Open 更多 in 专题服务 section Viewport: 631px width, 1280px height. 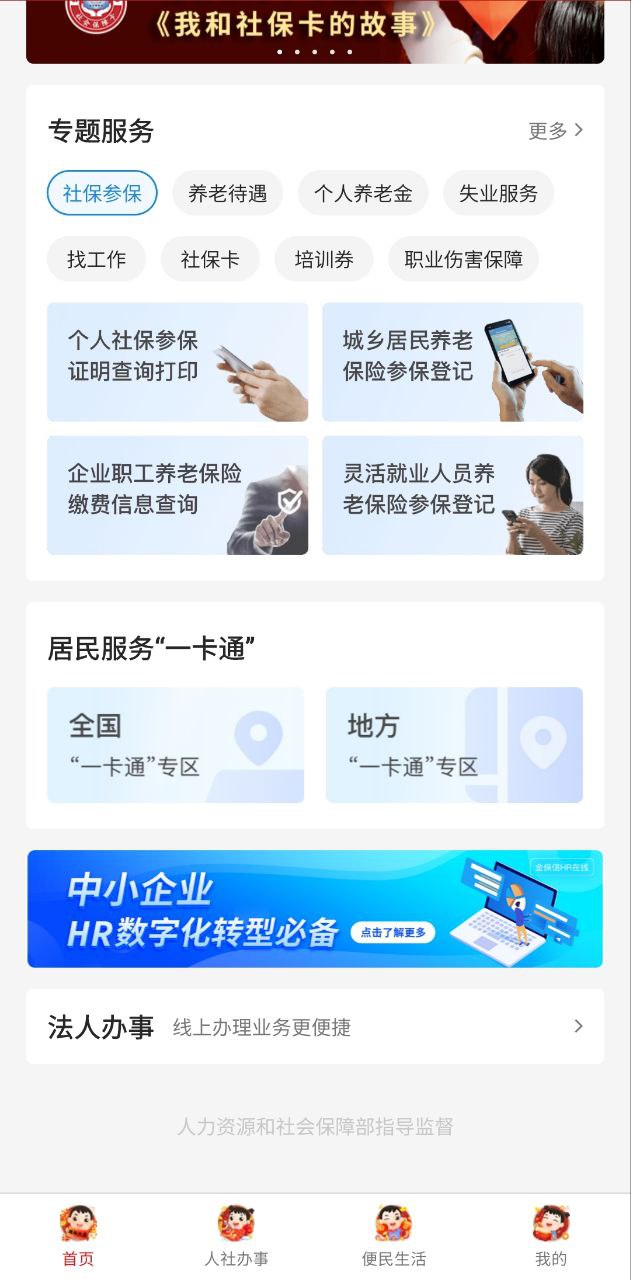[556, 131]
